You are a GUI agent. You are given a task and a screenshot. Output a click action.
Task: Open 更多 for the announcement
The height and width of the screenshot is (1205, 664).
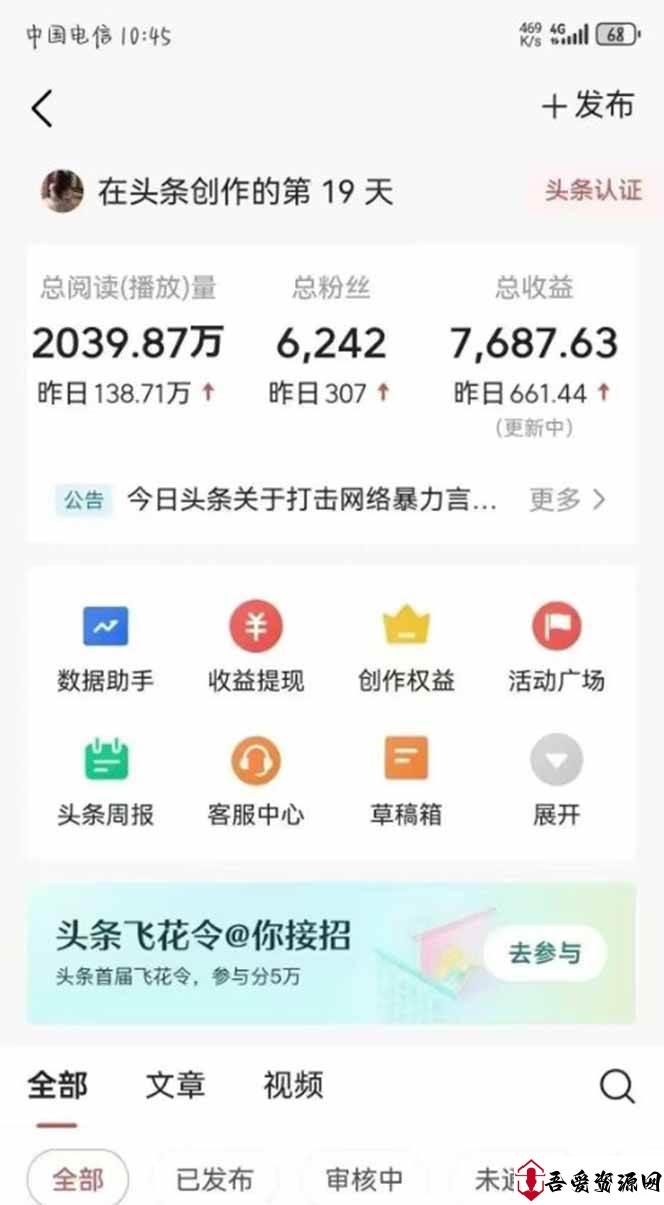point(567,499)
